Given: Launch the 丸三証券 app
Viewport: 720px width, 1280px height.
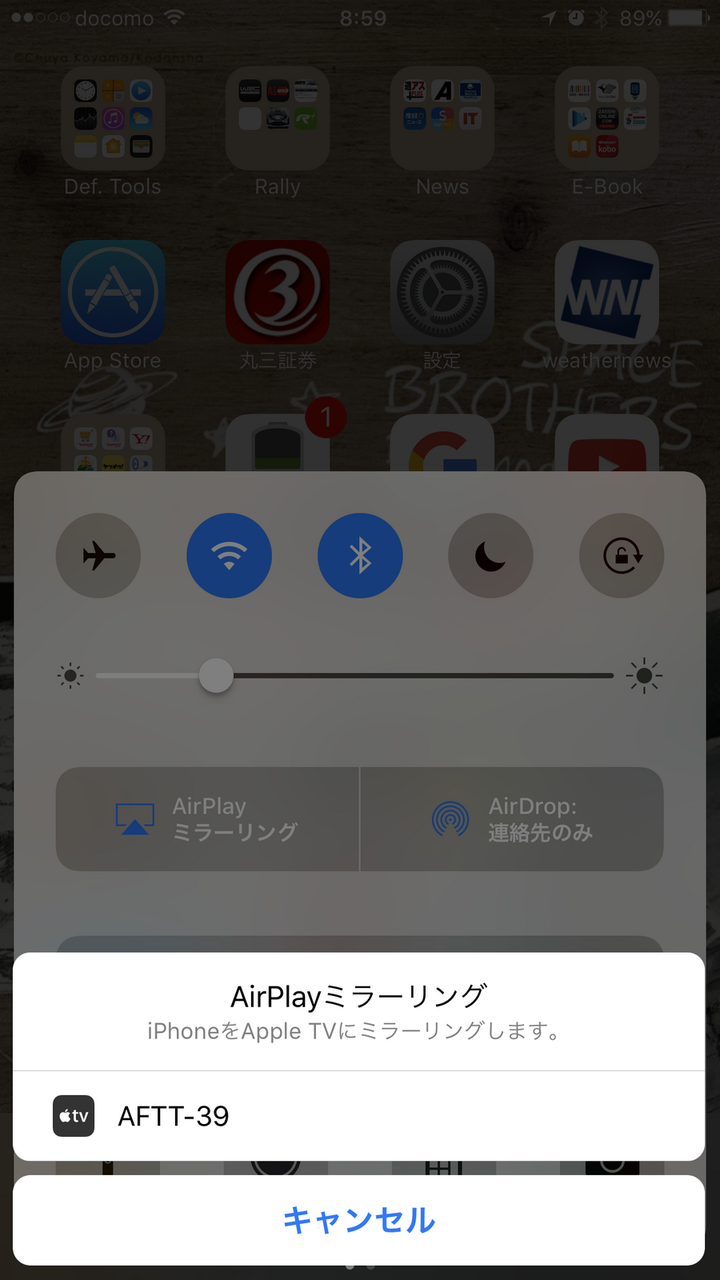Looking at the screenshot, I should (278, 291).
